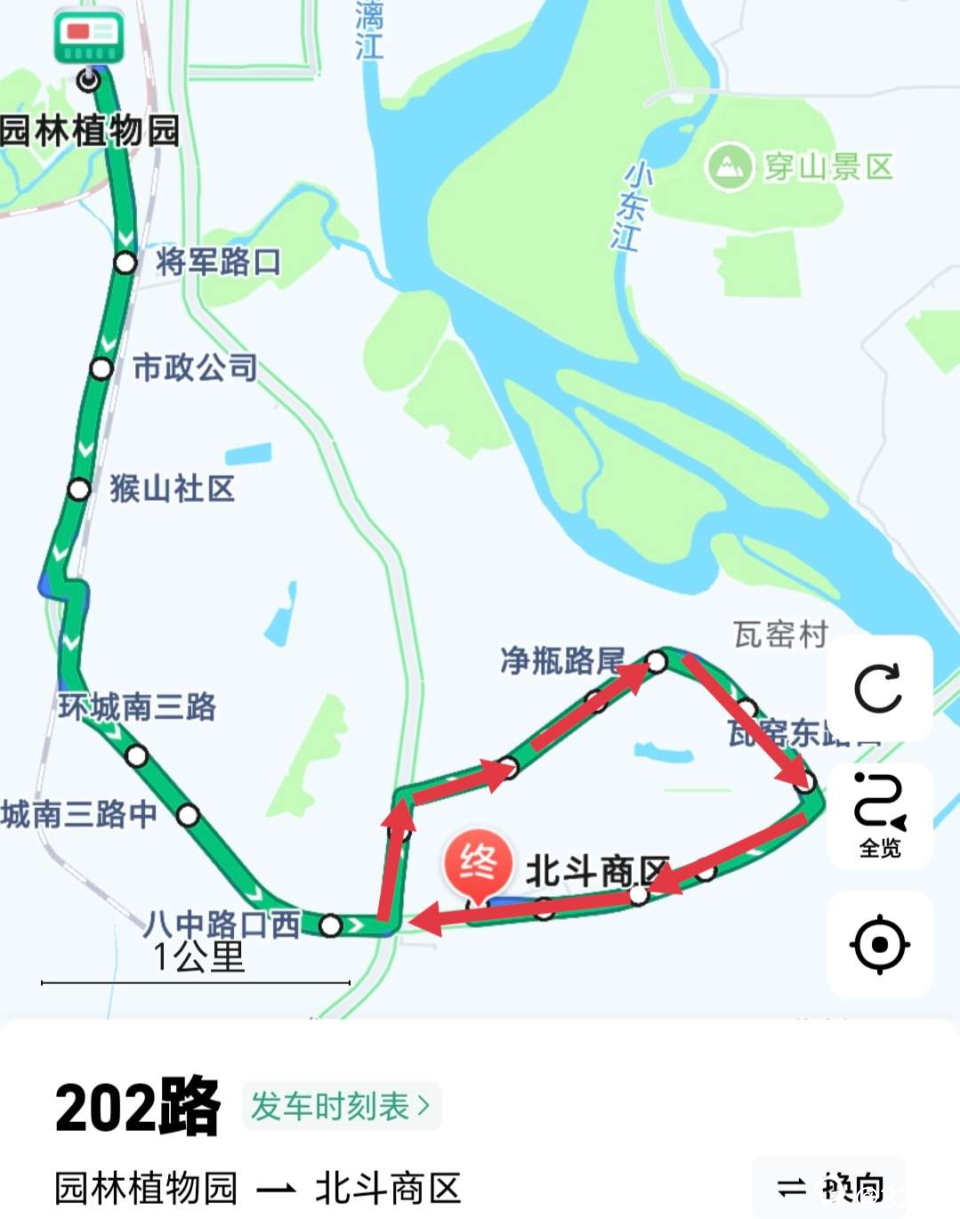Viewport: 960px width, 1219px height.
Task: Select the 八中路口西 stop marker
Action: [330, 925]
